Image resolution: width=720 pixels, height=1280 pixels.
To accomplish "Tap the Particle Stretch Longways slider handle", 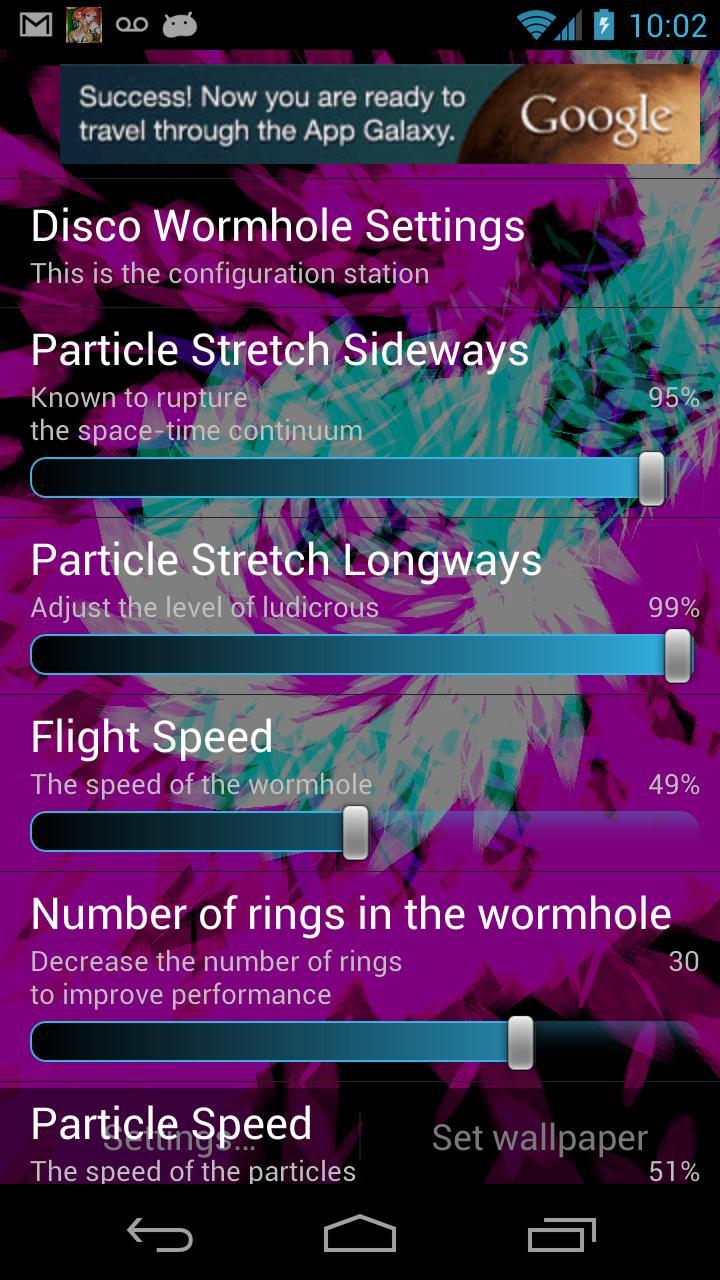I will point(676,655).
